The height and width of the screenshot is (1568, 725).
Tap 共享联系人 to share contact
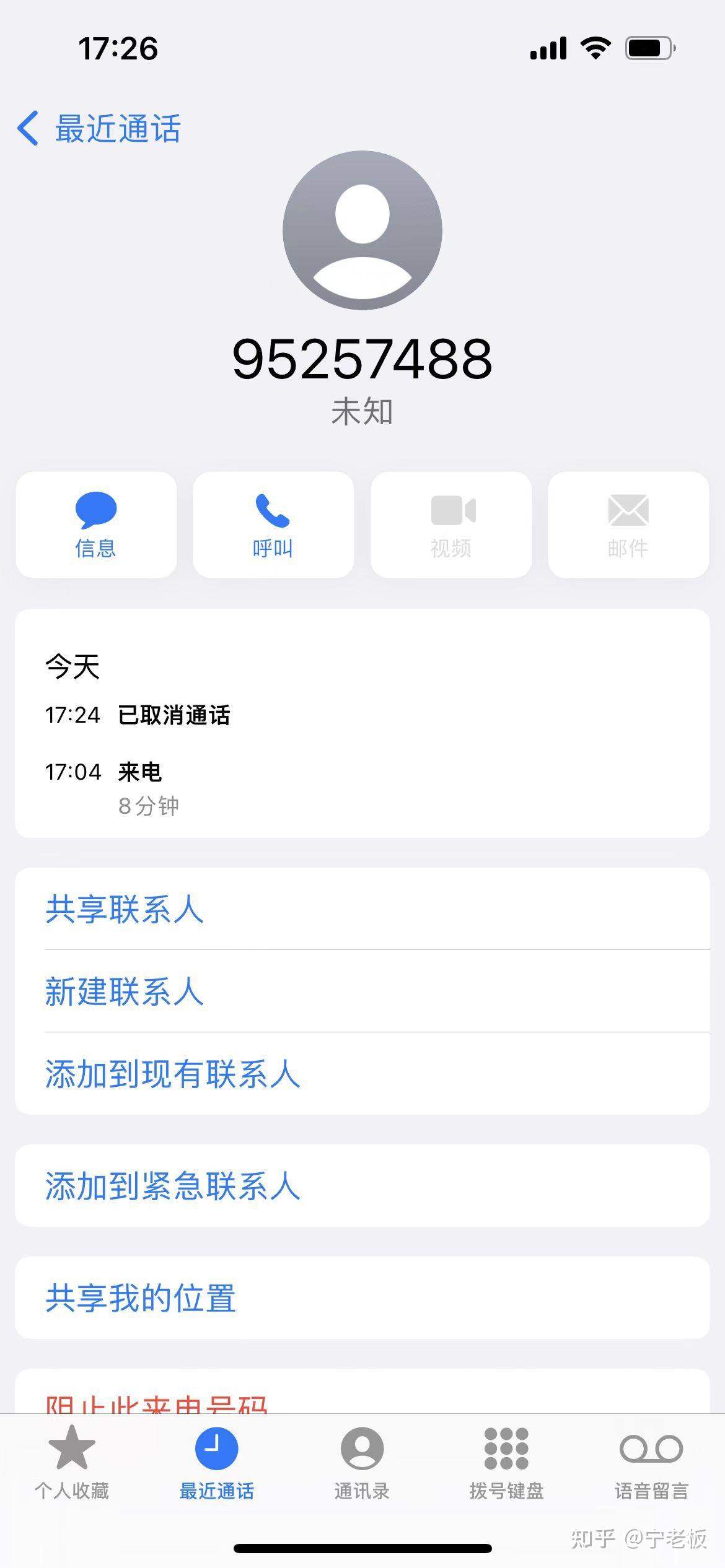tap(125, 910)
